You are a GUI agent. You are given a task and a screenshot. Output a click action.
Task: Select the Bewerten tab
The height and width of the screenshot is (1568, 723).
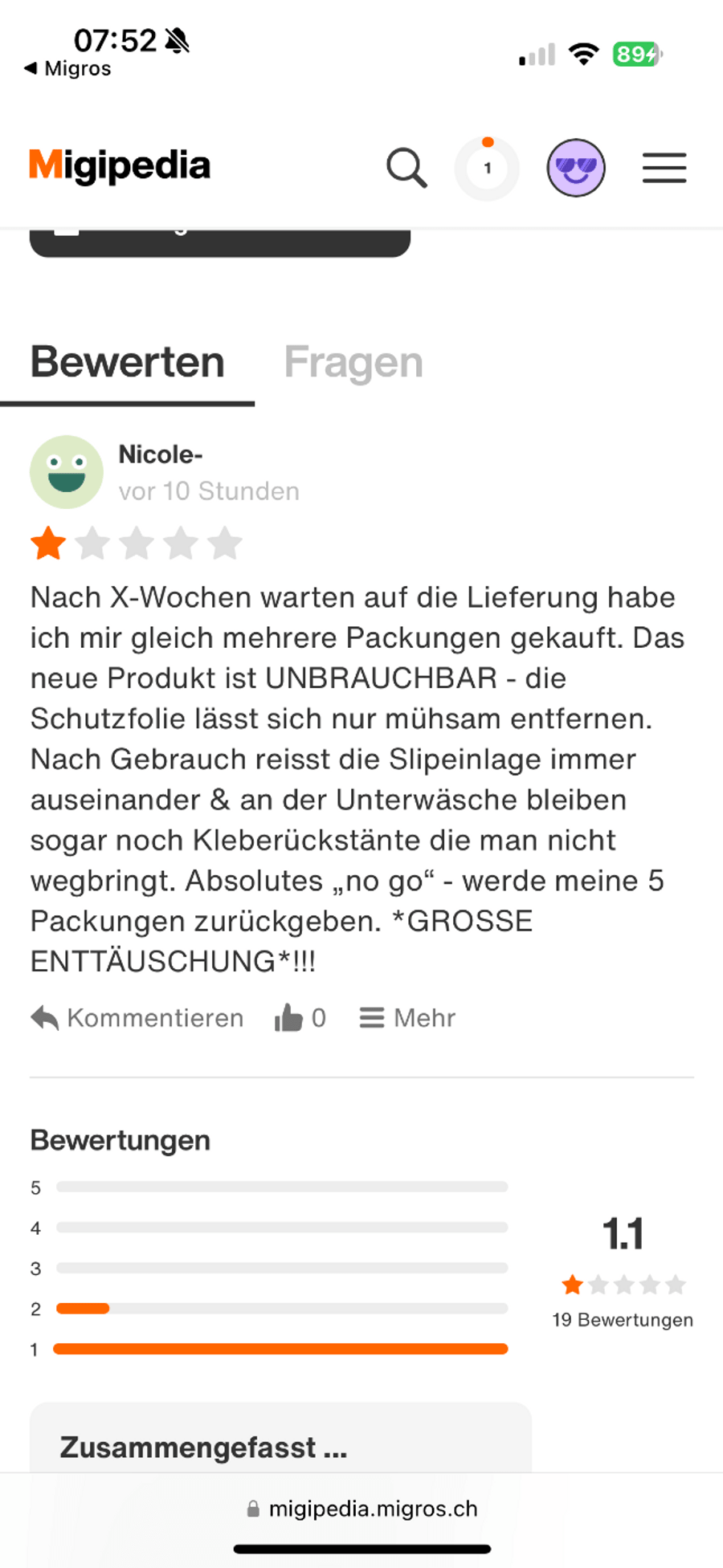pyautogui.click(x=127, y=362)
